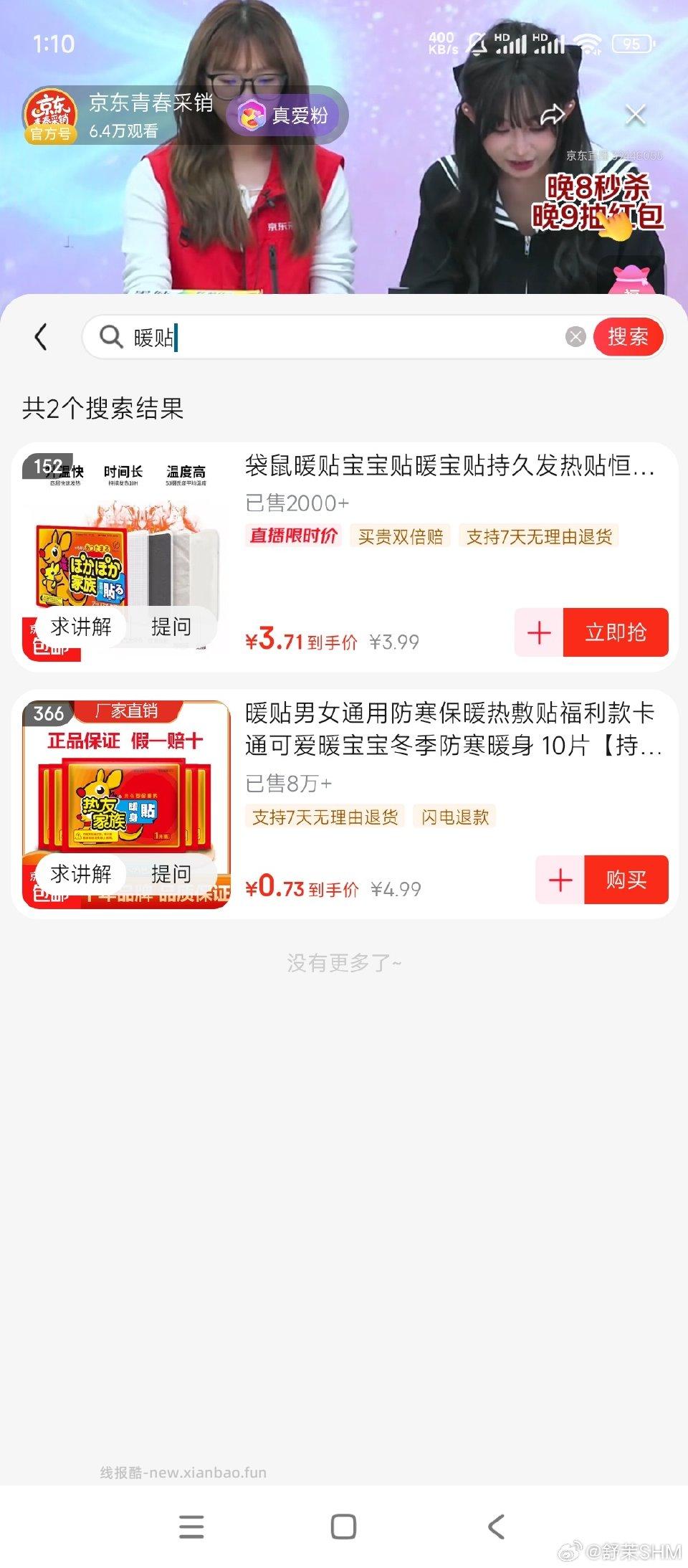The height and width of the screenshot is (1568, 688).
Task: Request explanation via 求讲解 on first item
Action: [x=80, y=627]
